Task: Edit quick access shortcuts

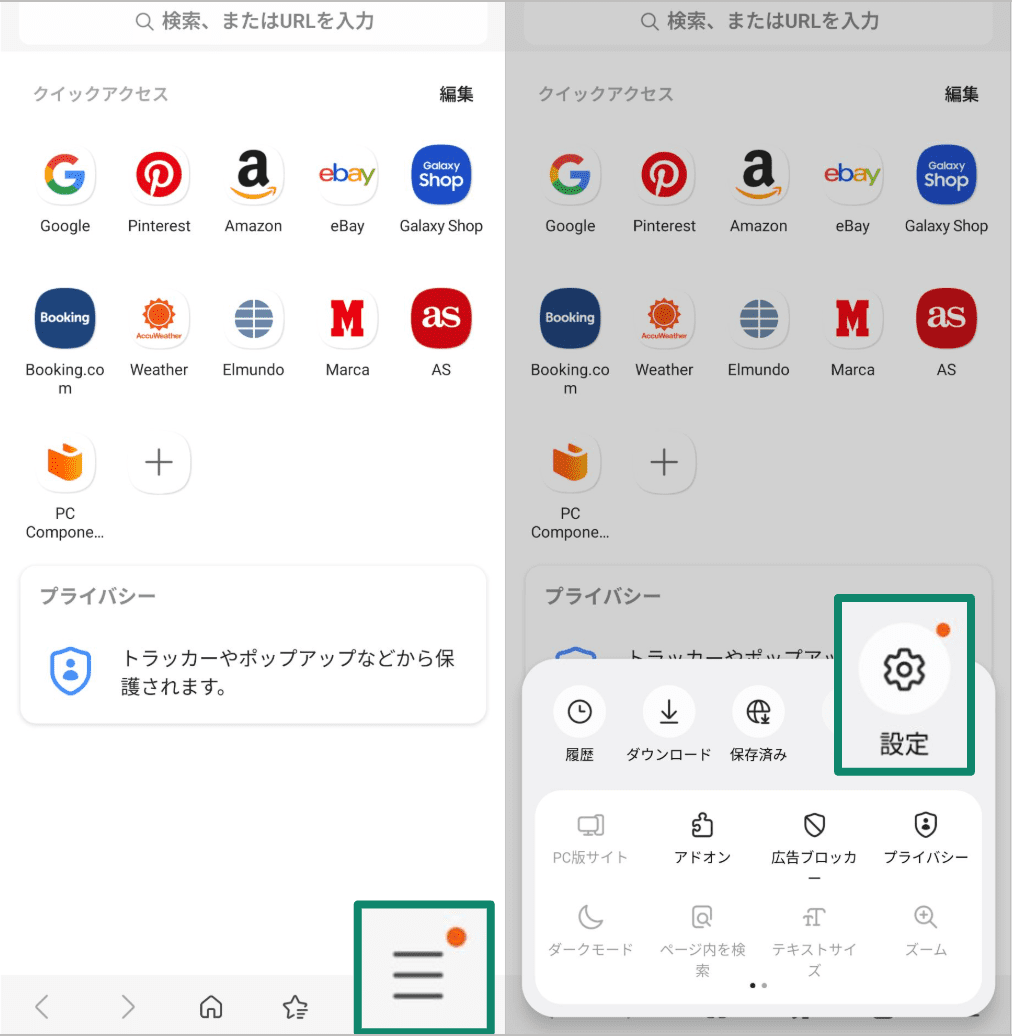Action: pyautogui.click(x=457, y=94)
